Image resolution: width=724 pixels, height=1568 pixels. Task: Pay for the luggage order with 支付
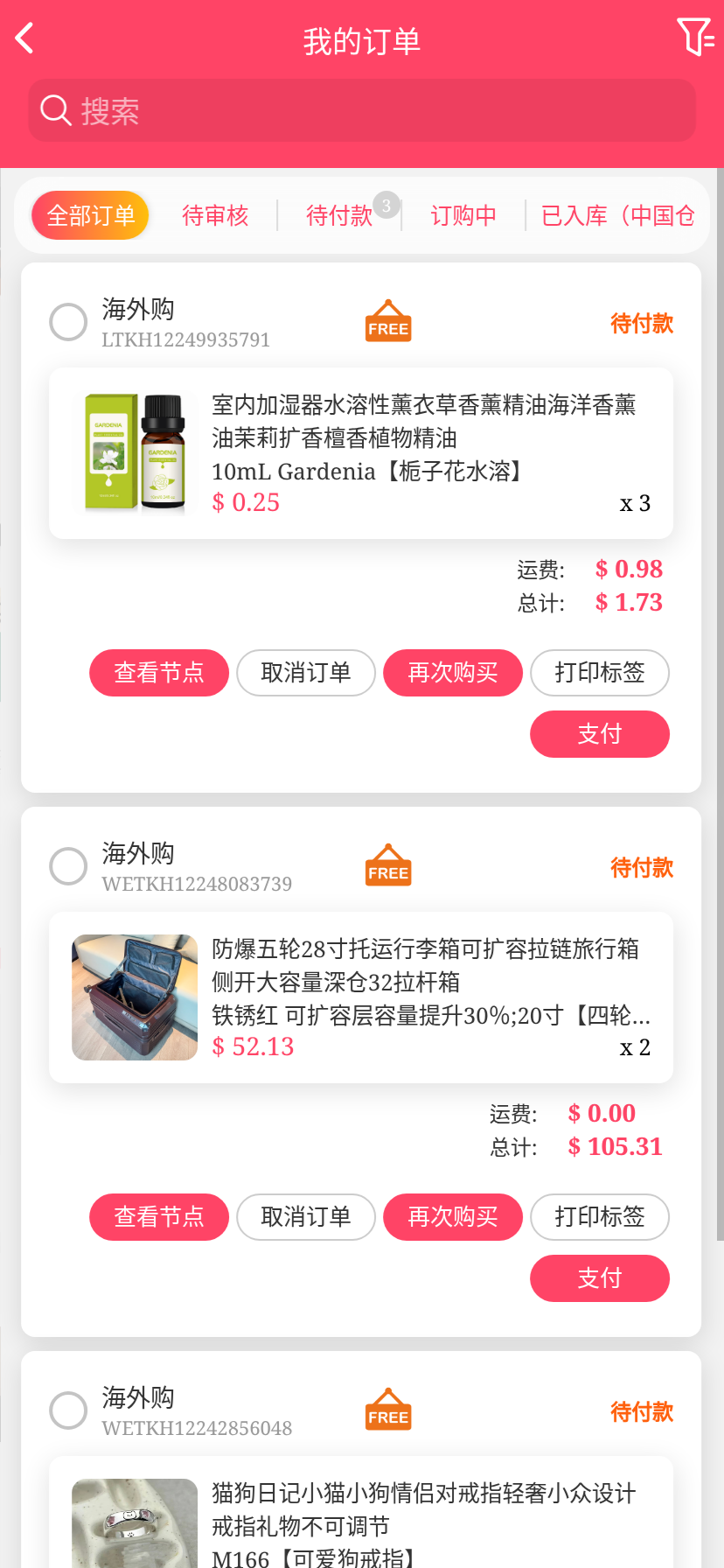(600, 1278)
